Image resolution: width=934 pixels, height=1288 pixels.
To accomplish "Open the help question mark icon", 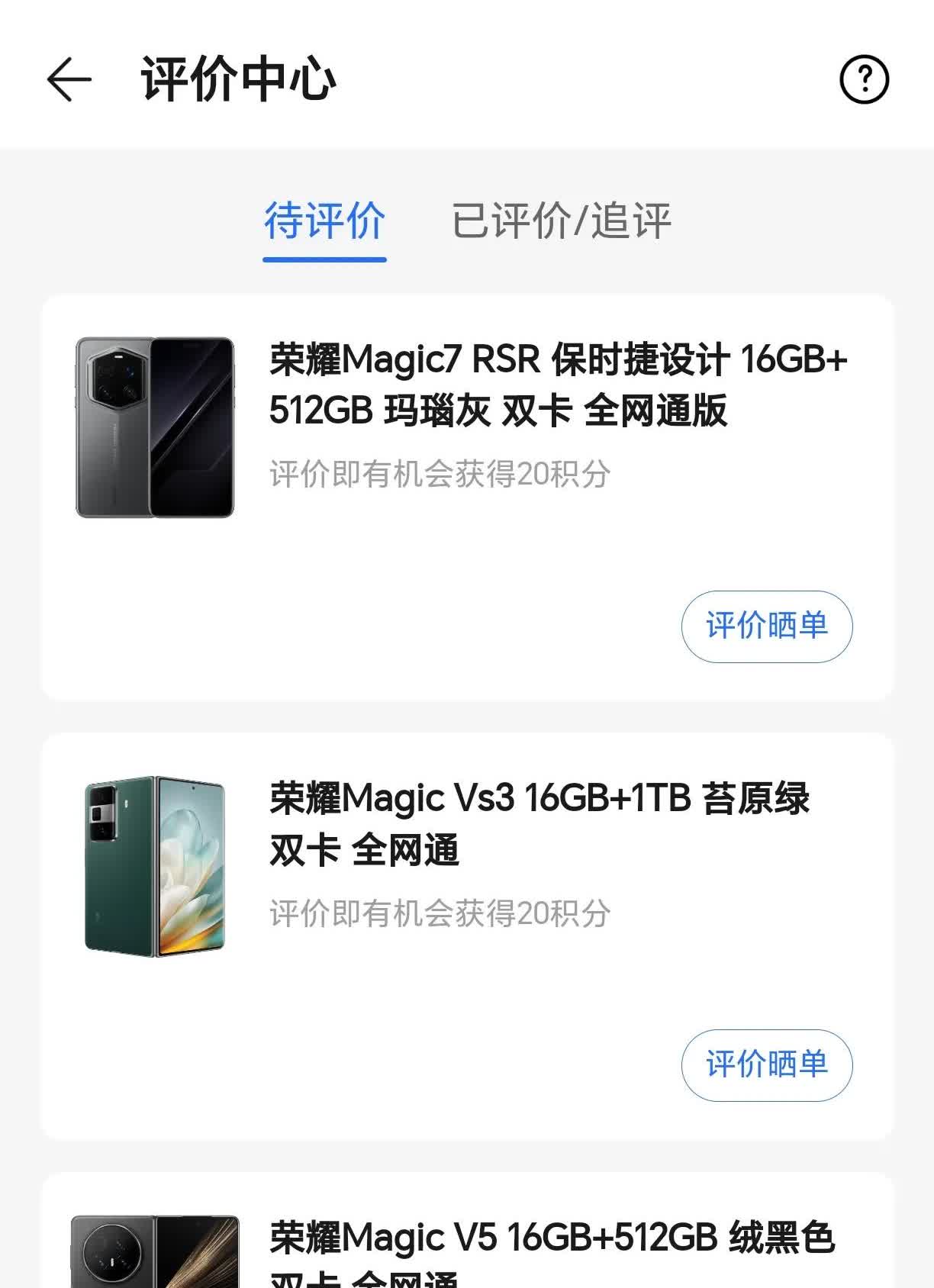I will point(864,79).
